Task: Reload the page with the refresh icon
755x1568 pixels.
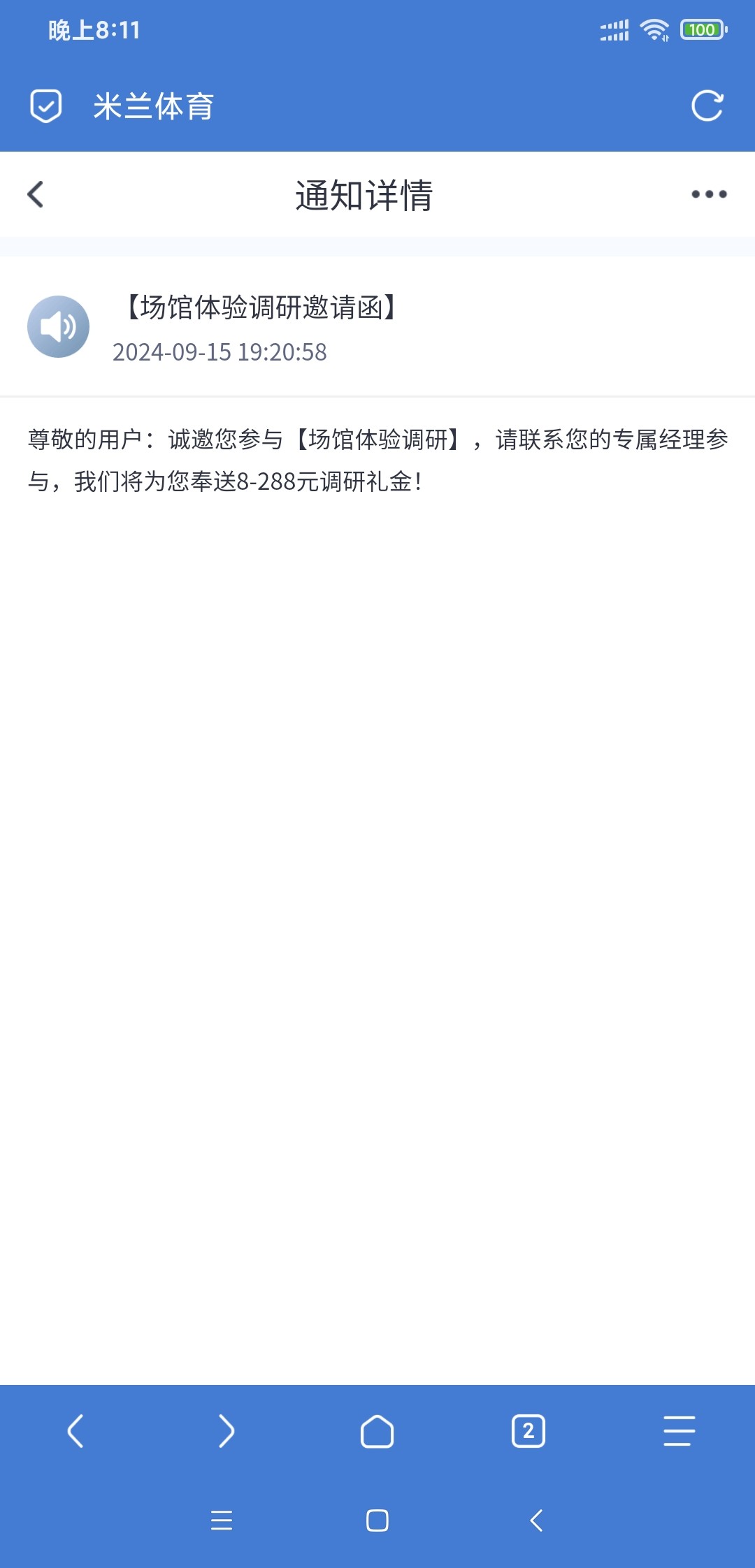Action: (x=709, y=106)
